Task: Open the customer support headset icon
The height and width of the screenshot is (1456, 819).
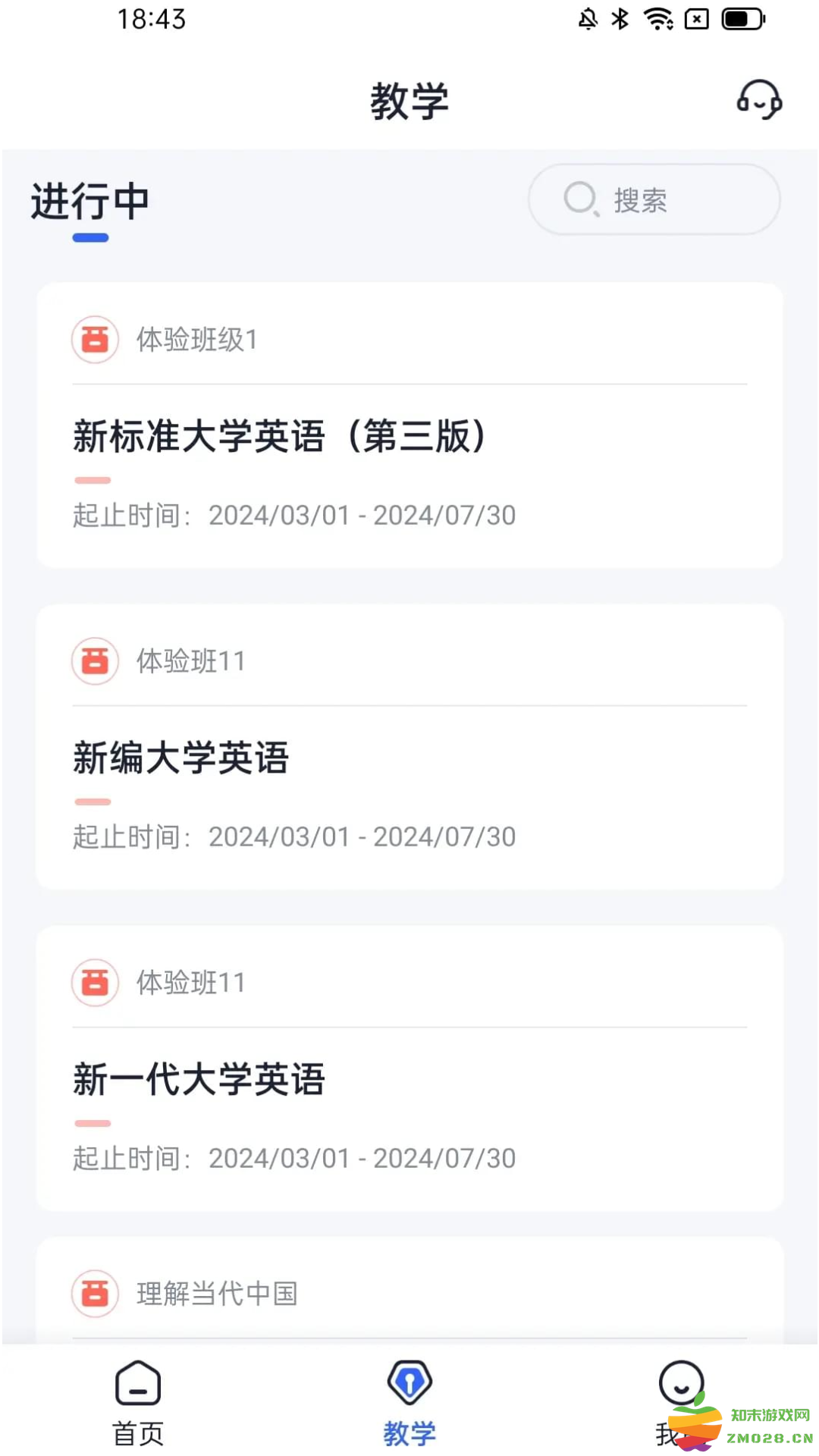Action: (761, 101)
